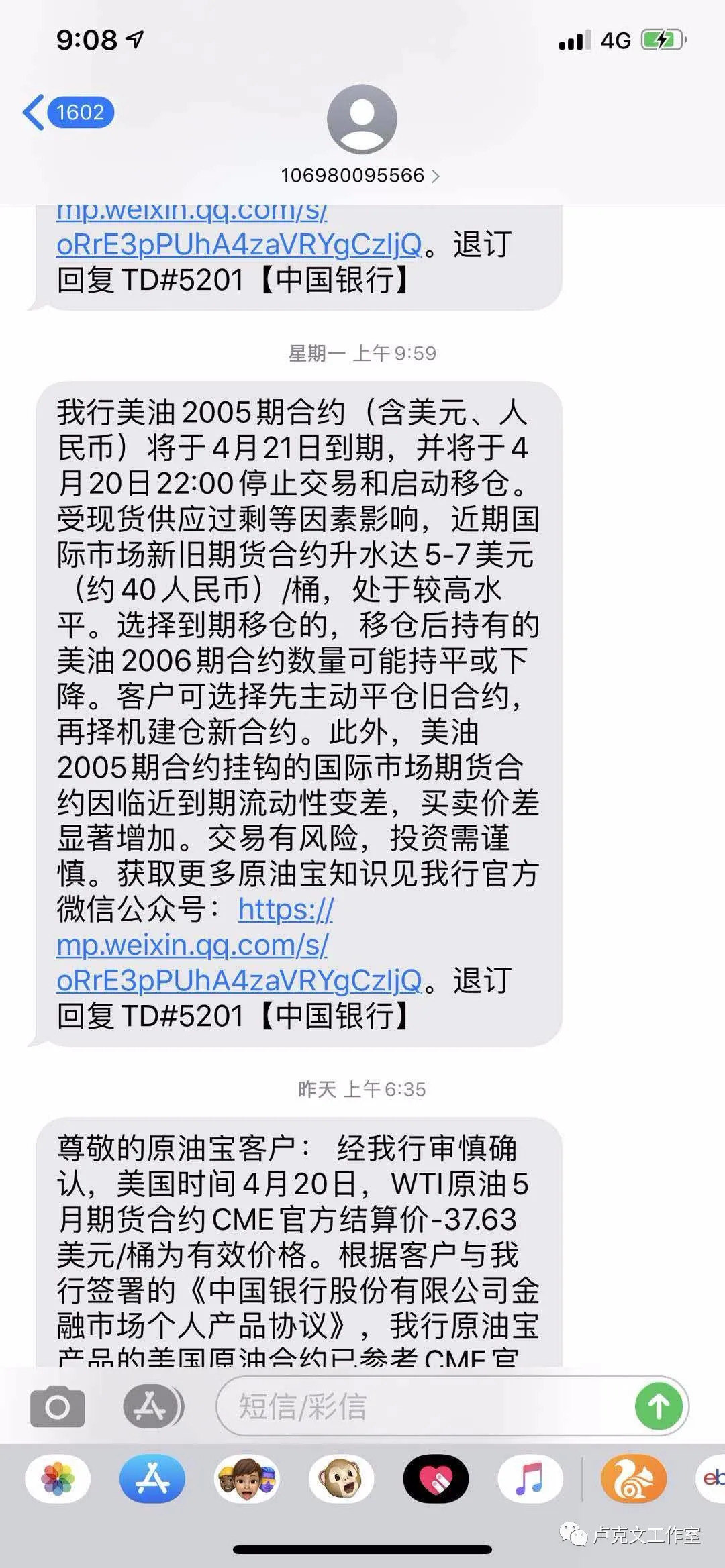
Task: Toggle the iMessage app drawer icon
Action: pyautogui.click(x=152, y=1406)
